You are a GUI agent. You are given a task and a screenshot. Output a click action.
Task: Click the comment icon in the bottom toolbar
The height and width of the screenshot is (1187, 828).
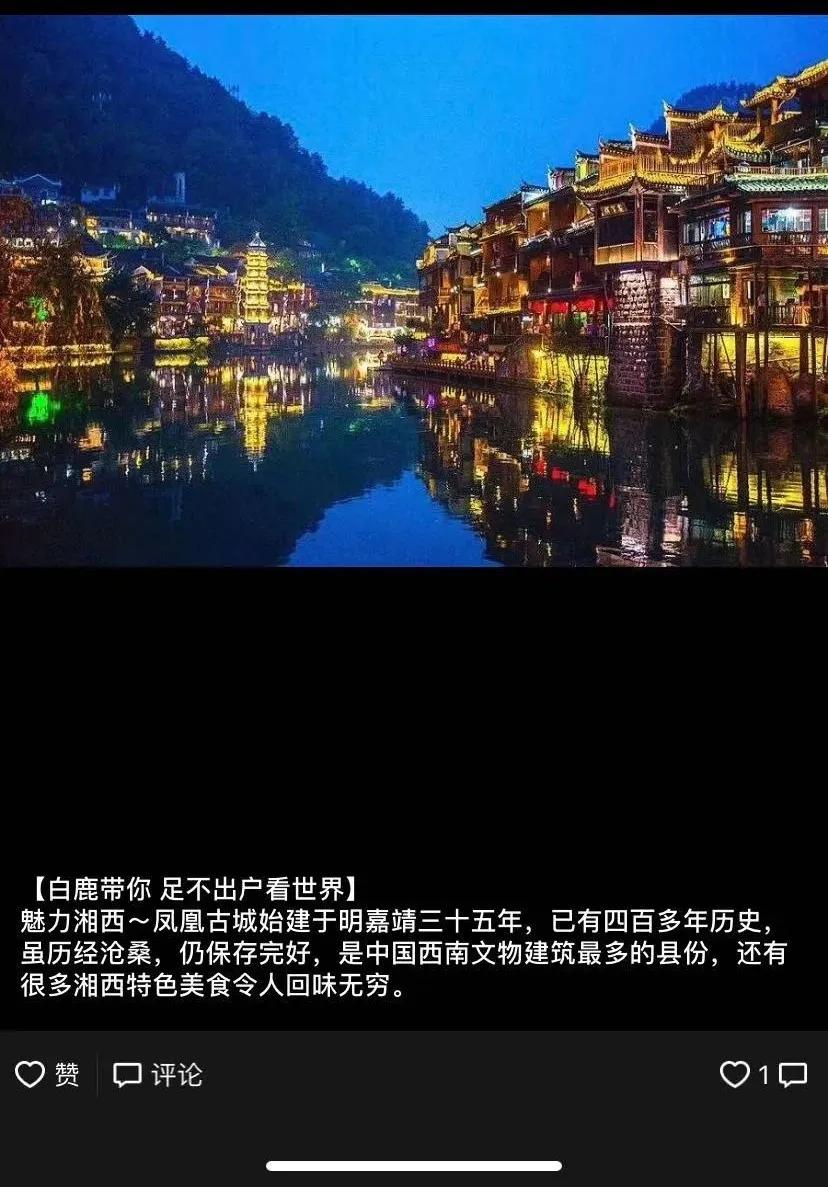pyautogui.click(x=126, y=1075)
